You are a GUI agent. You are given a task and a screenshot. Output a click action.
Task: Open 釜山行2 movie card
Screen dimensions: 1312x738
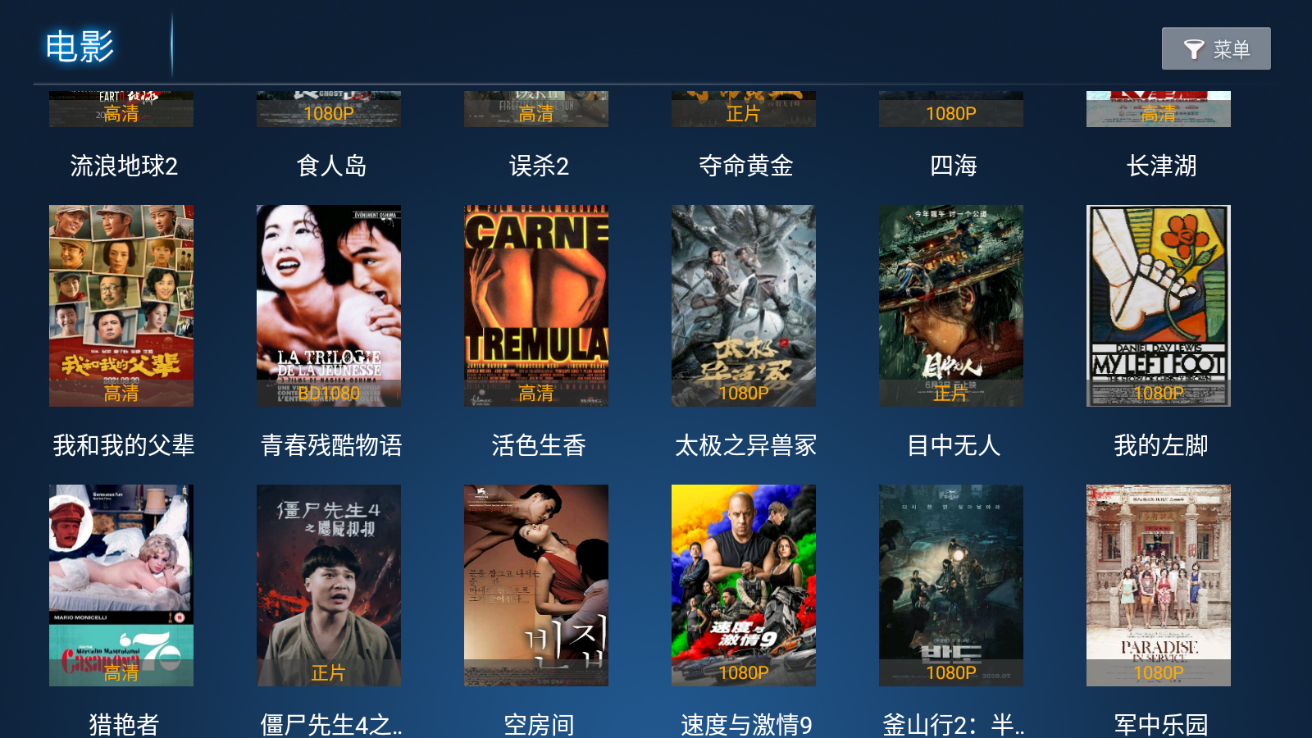[x=951, y=585]
